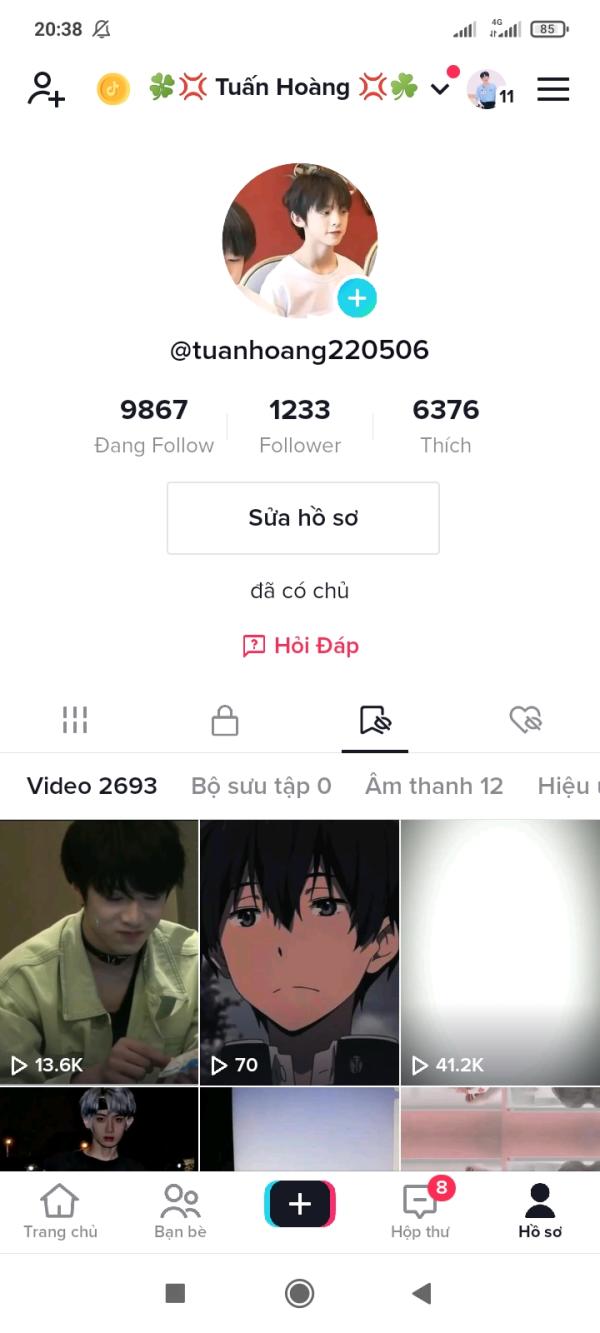Open the Hộp thư inbox tab
Screen dimensions: 600x1333
[420, 1211]
